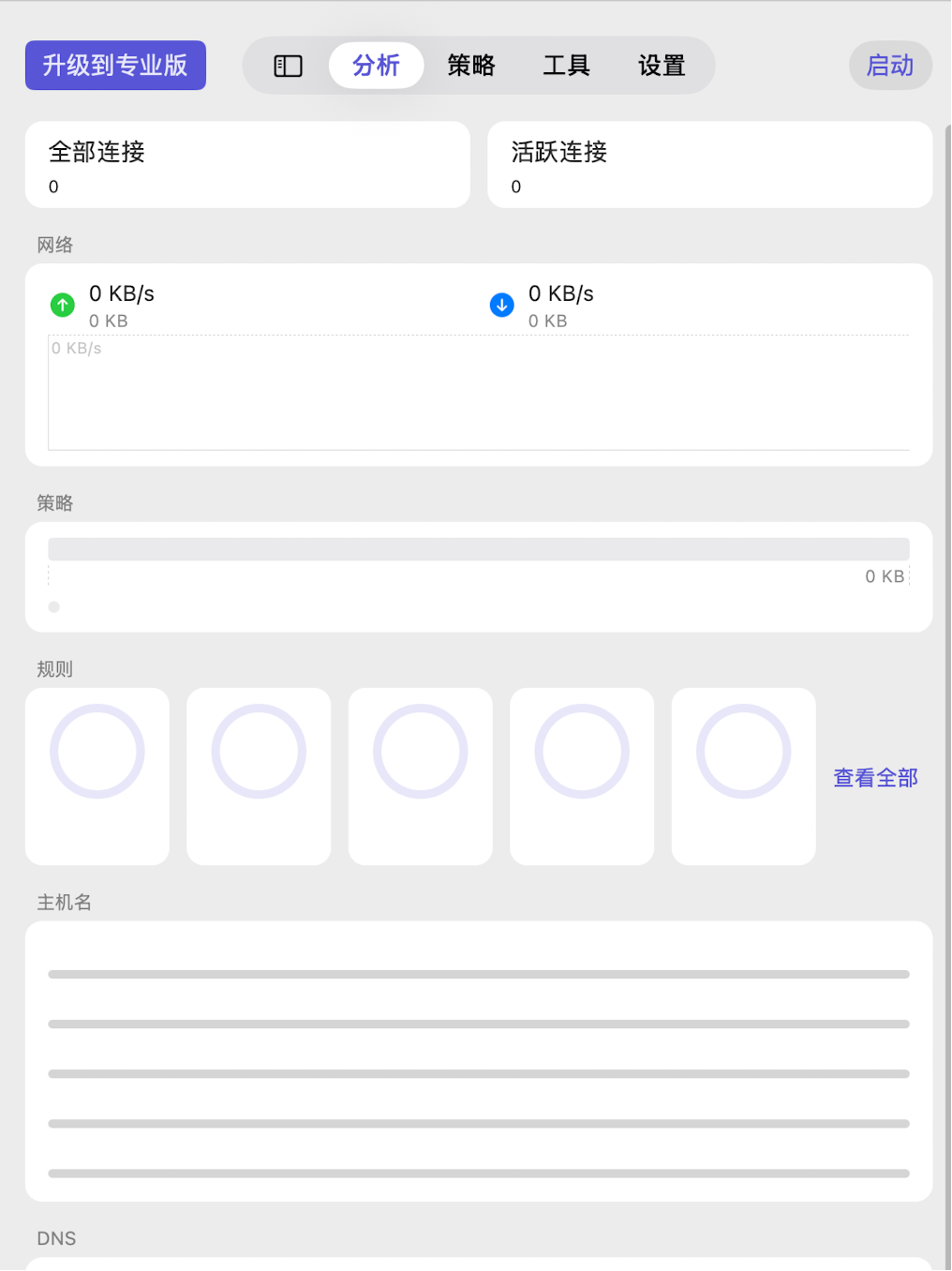Tap the 启动 start button
The width and height of the screenshot is (952, 1271).
click(x=890, y=66)
